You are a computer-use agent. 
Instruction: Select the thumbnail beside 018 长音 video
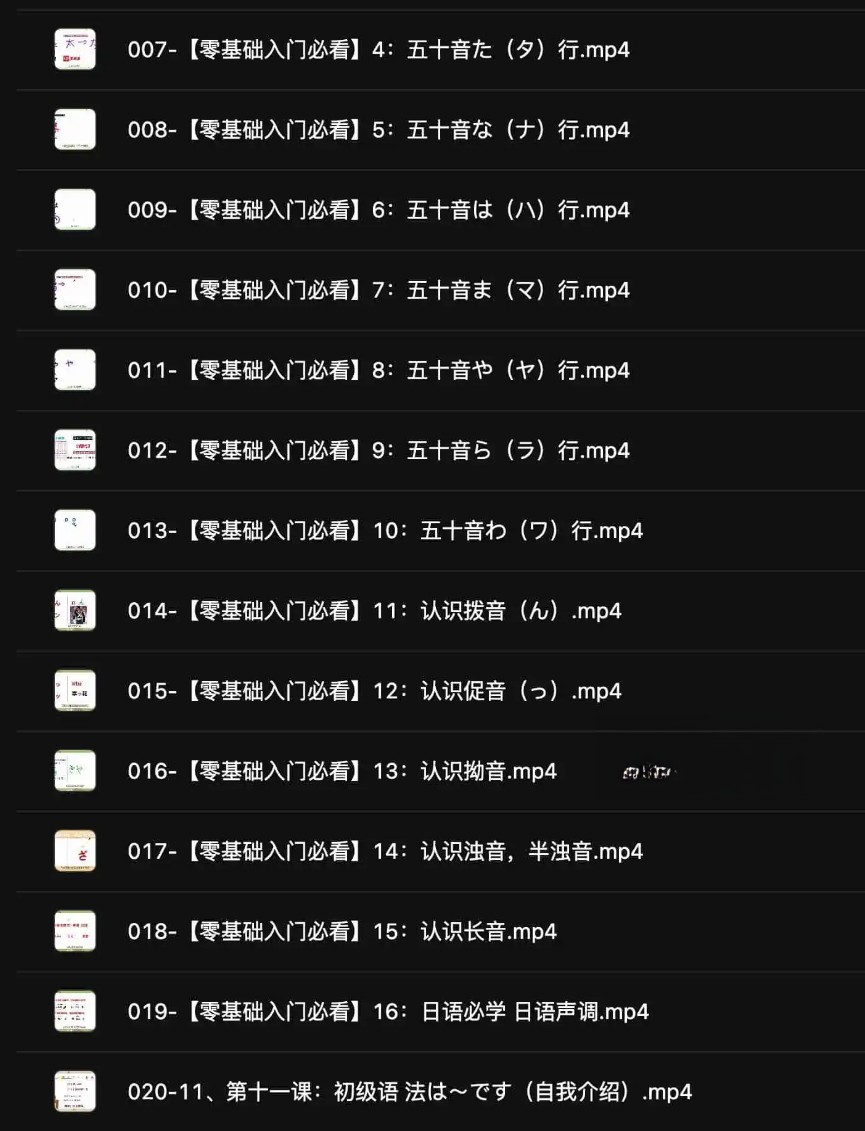click(x=76, y=931)
